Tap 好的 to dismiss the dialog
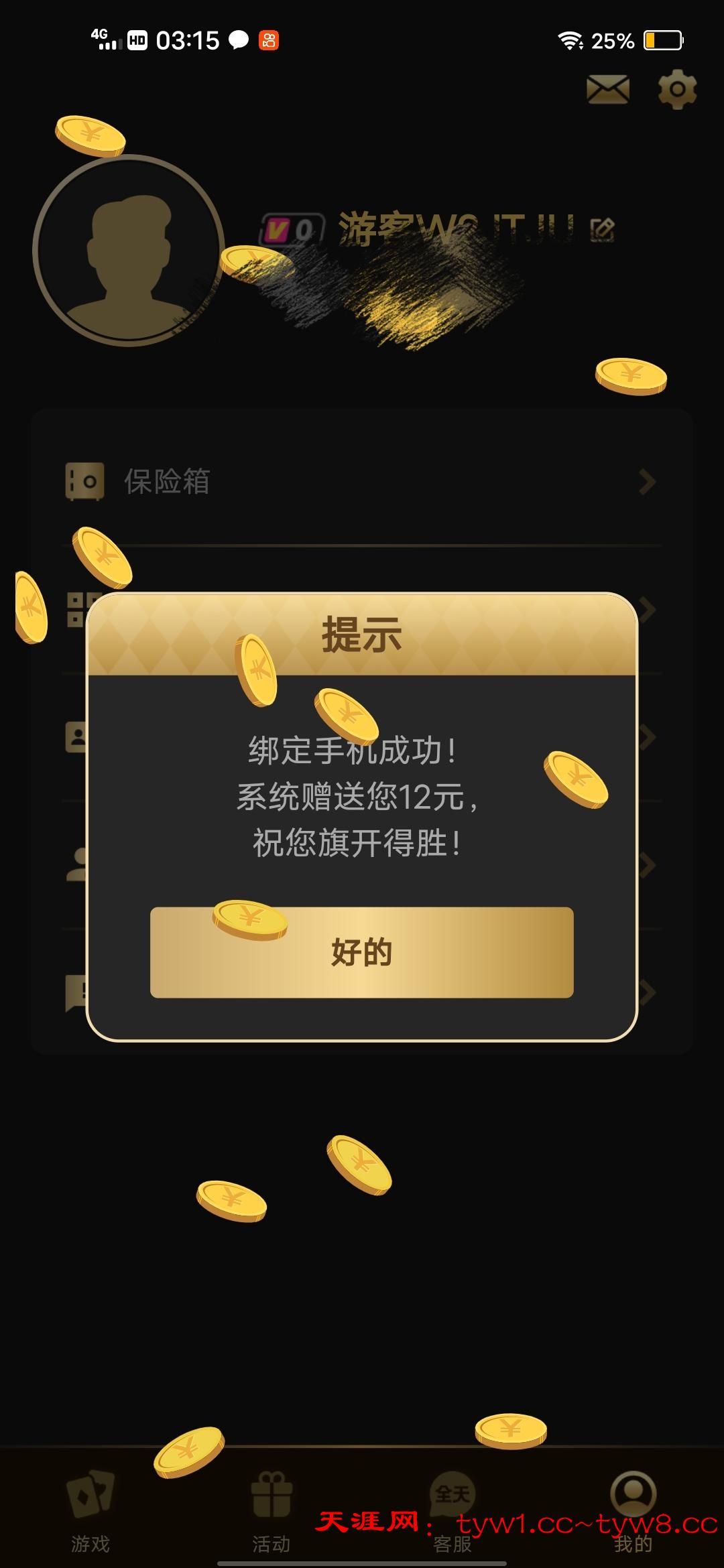This screenshot has height=1568, width=724. pos(361,952)
